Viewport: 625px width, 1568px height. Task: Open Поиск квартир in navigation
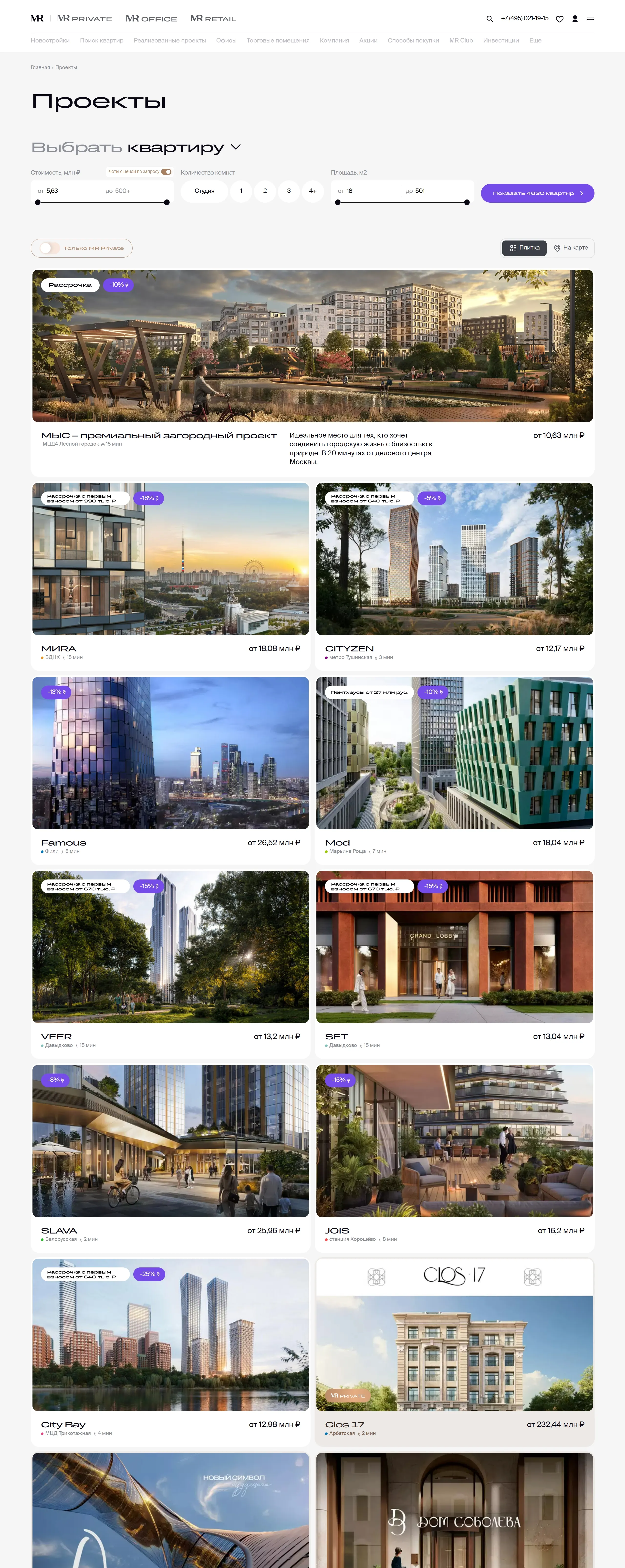(x=102, y=41)
